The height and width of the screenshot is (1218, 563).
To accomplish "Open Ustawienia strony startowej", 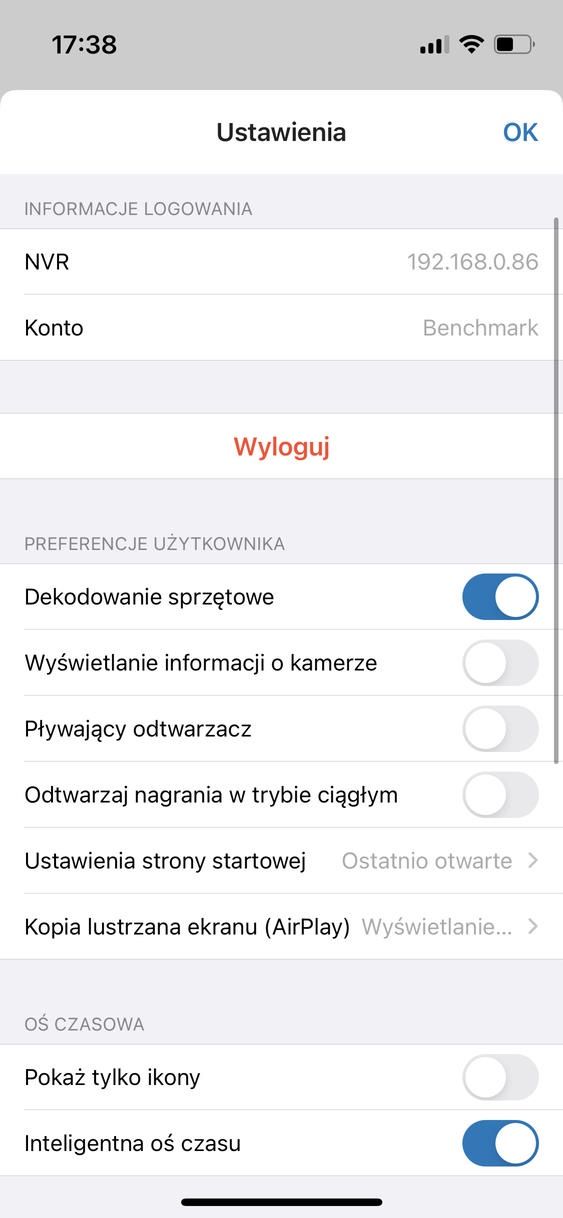I will tap(281, 861).
